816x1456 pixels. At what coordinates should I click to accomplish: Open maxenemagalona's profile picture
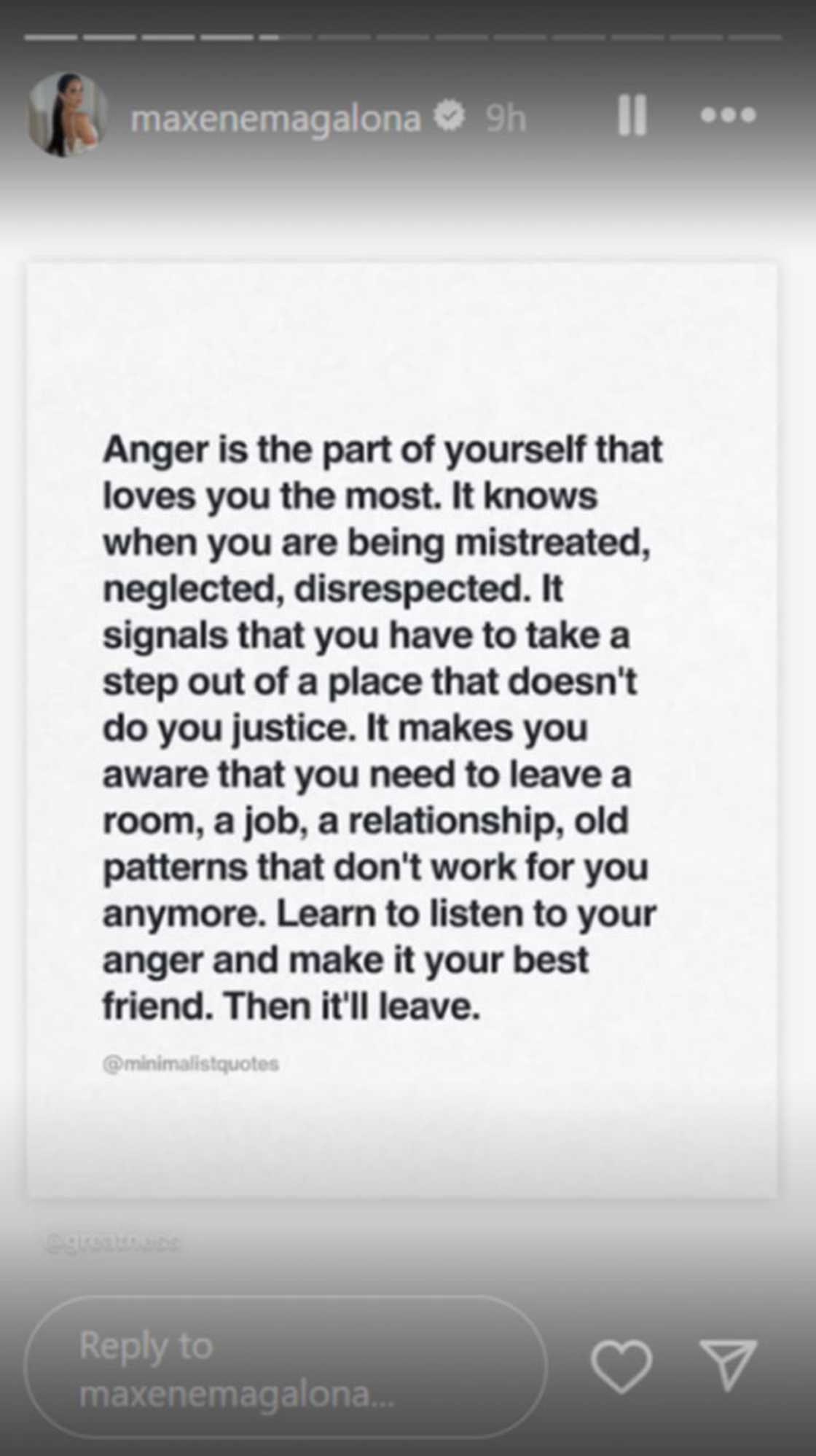pyautogui.click(x=66, y=115)
